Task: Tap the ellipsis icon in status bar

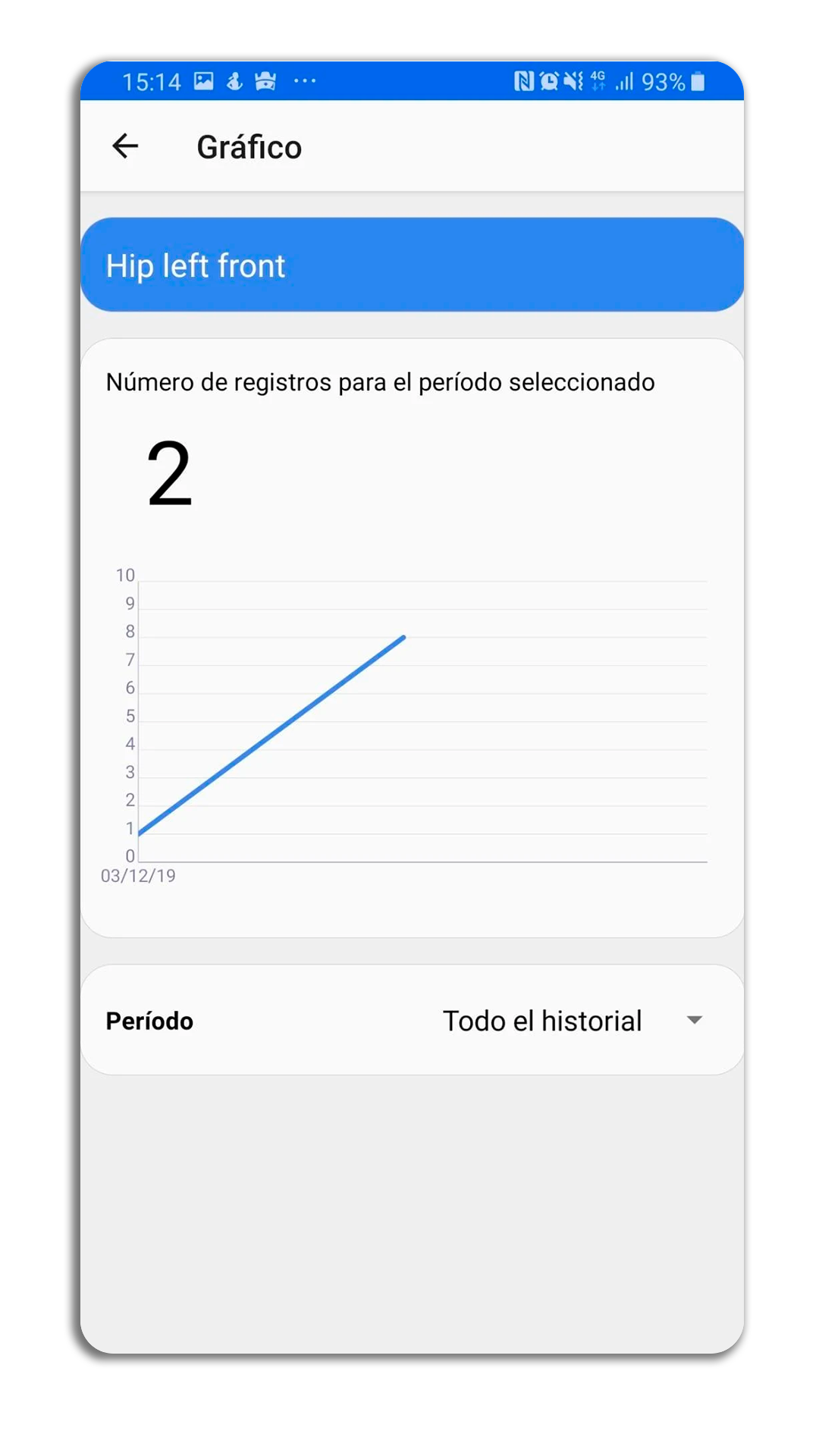Action: (303, 82)
